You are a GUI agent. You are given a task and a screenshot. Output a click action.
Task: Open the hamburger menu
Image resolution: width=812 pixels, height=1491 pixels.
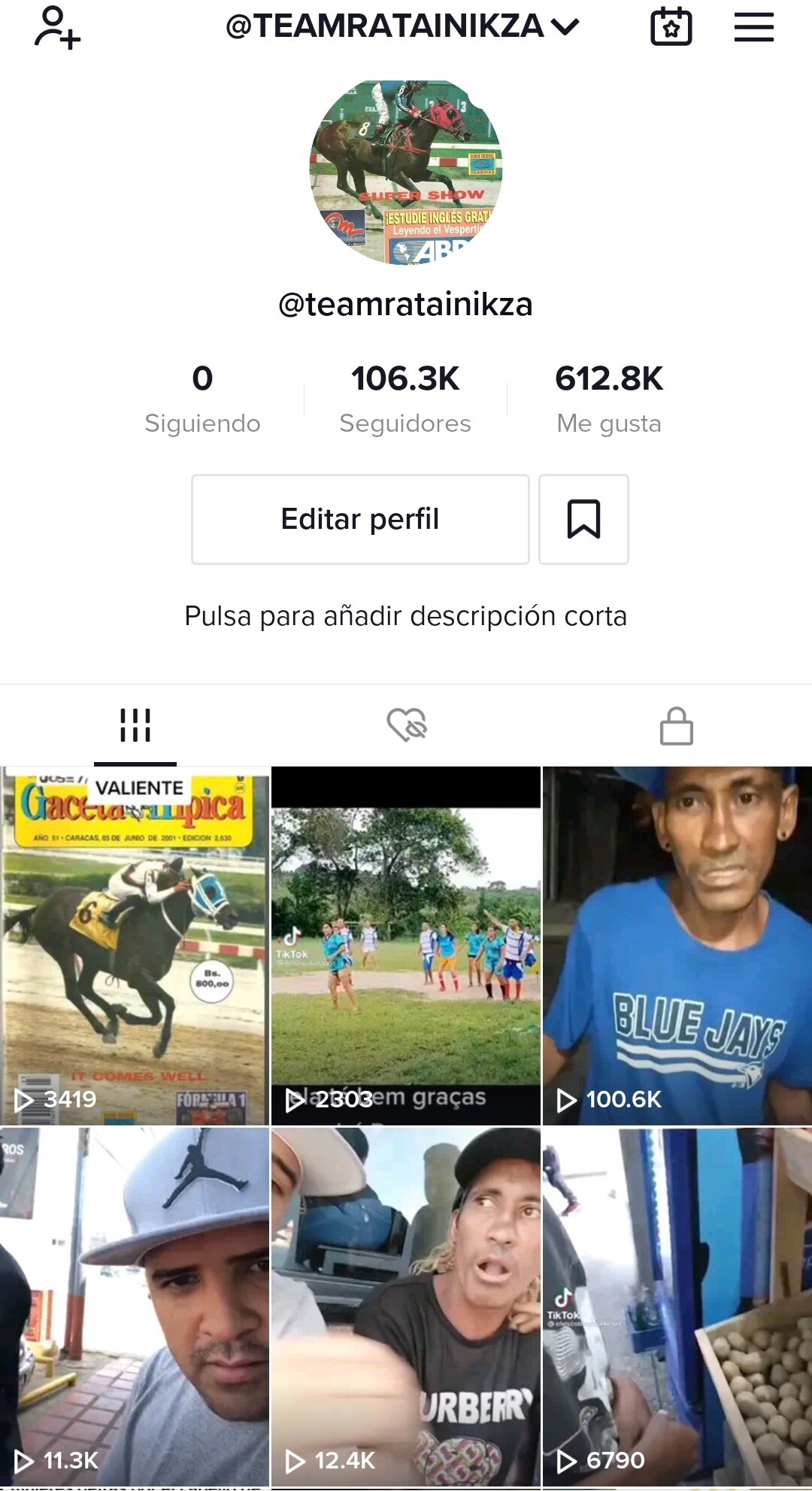pyautogui.click(x=753, y=28)
